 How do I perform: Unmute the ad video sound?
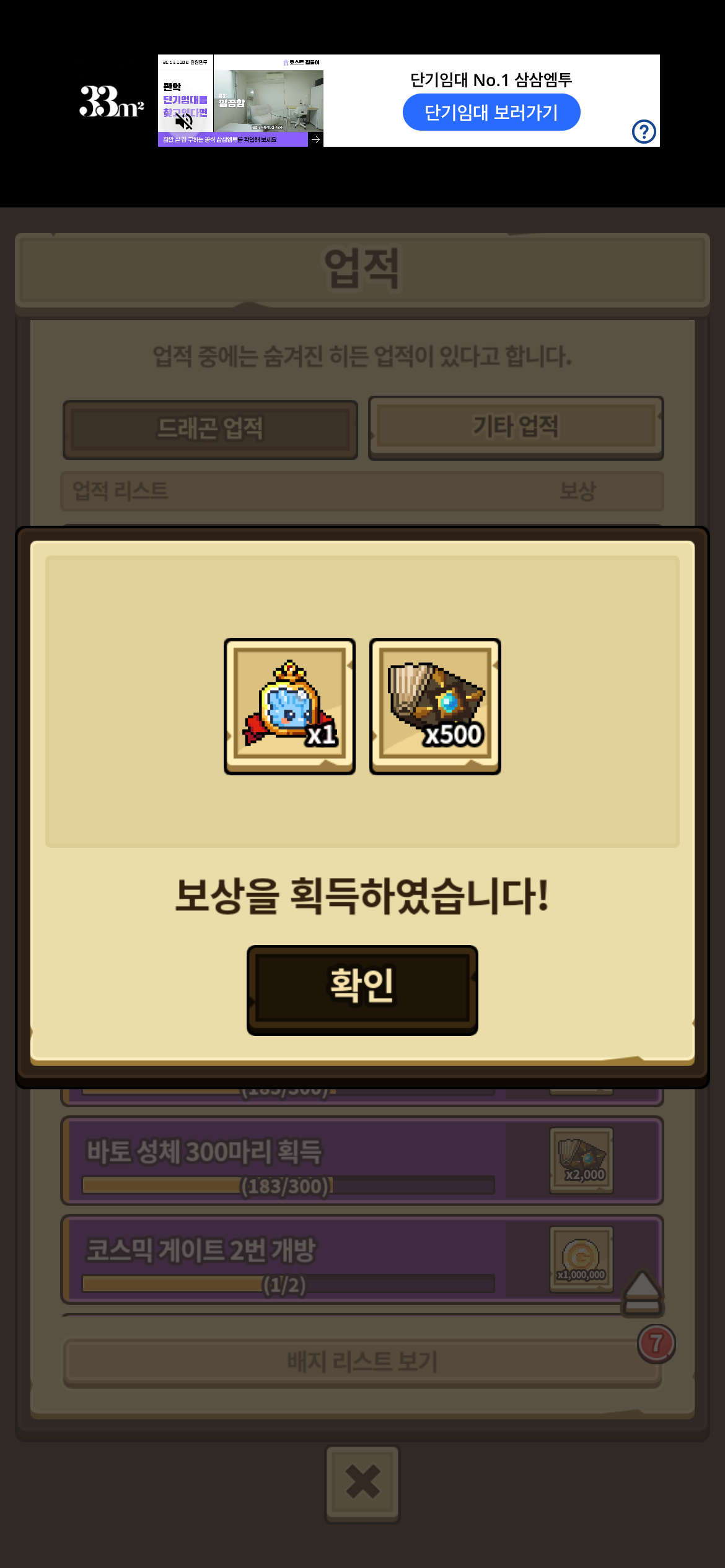184,121
